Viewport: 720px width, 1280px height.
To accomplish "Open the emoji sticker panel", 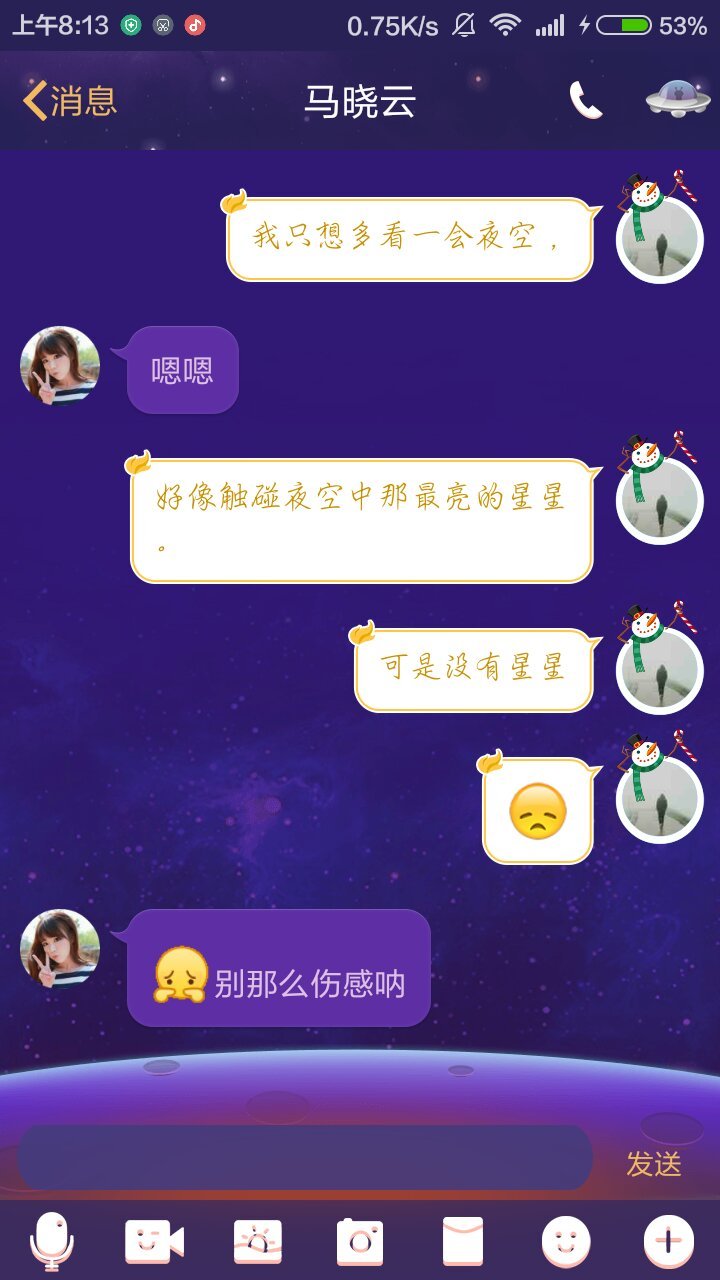I will click(x=566, y=1242).
